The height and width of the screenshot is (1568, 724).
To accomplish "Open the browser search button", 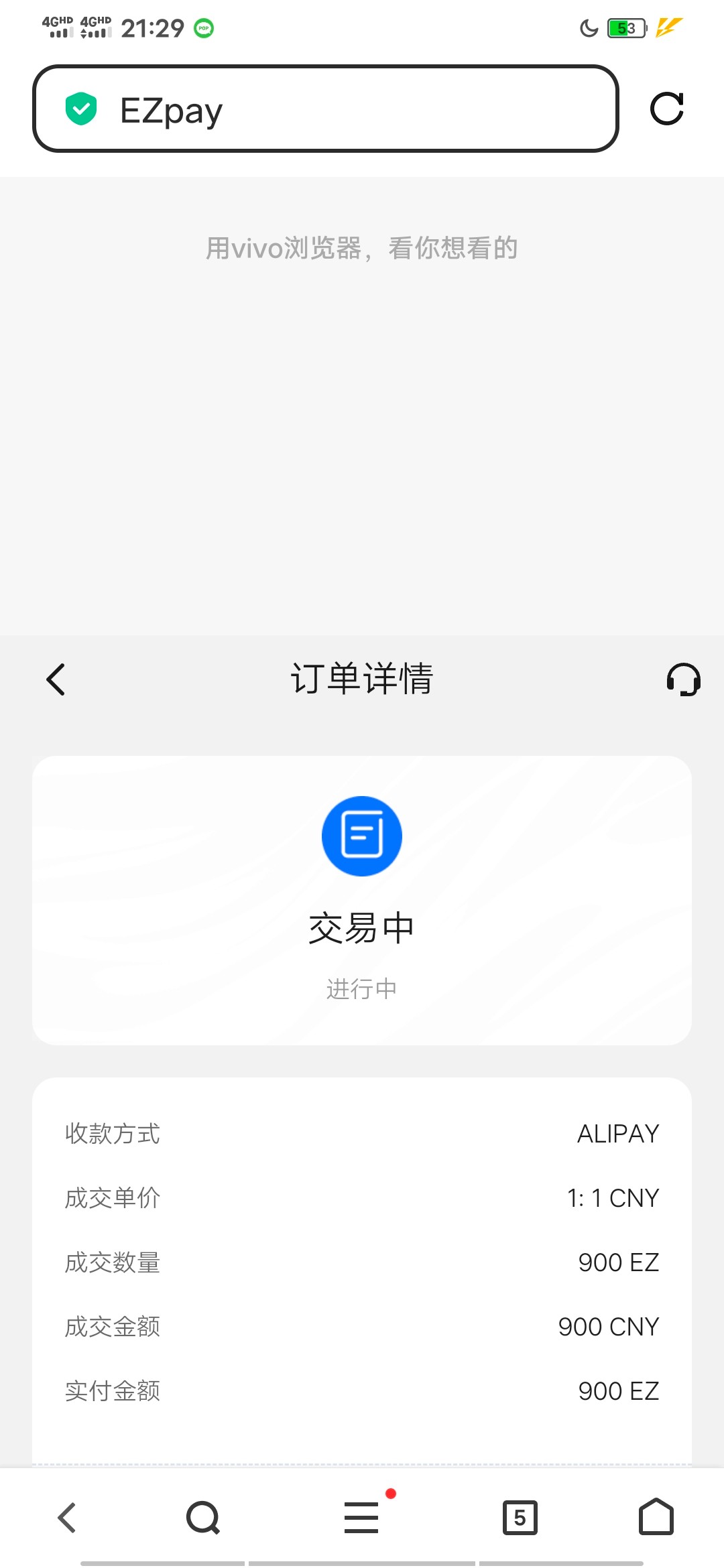I will pyautogui.click(x=203, y=1518).
